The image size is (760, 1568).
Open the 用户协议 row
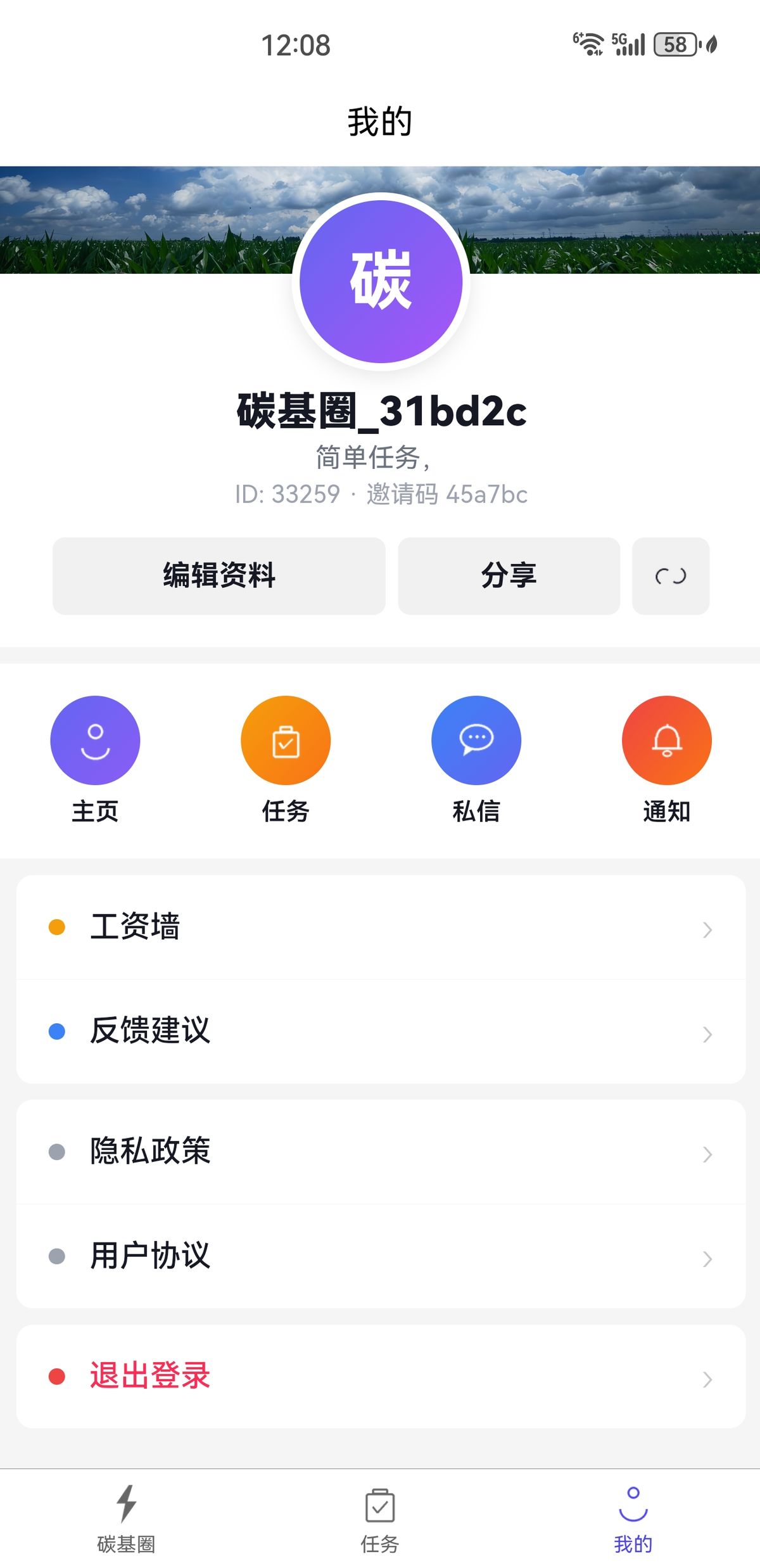coord(380,1256)
